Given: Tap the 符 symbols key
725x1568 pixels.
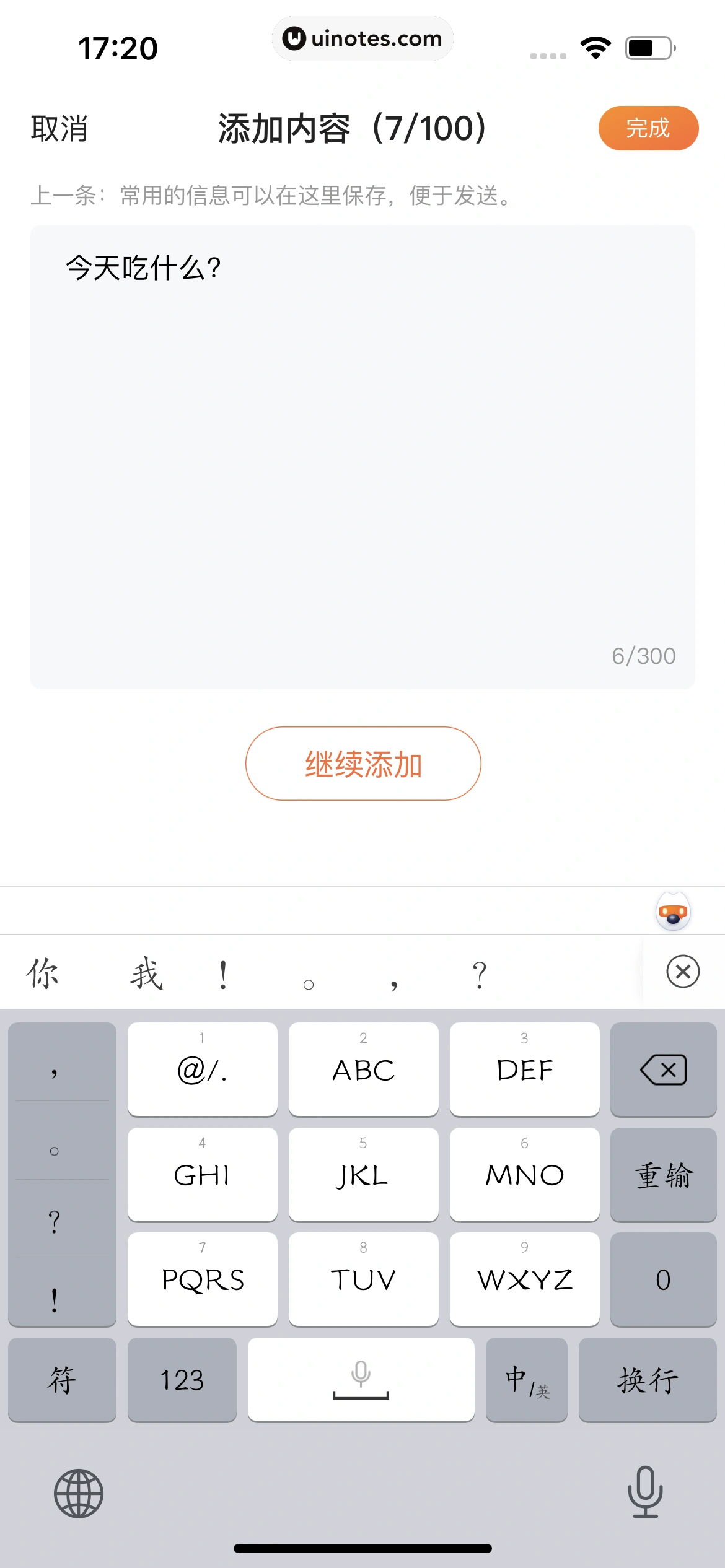Looking at the screenshot, I should (x=62, y=1380).
